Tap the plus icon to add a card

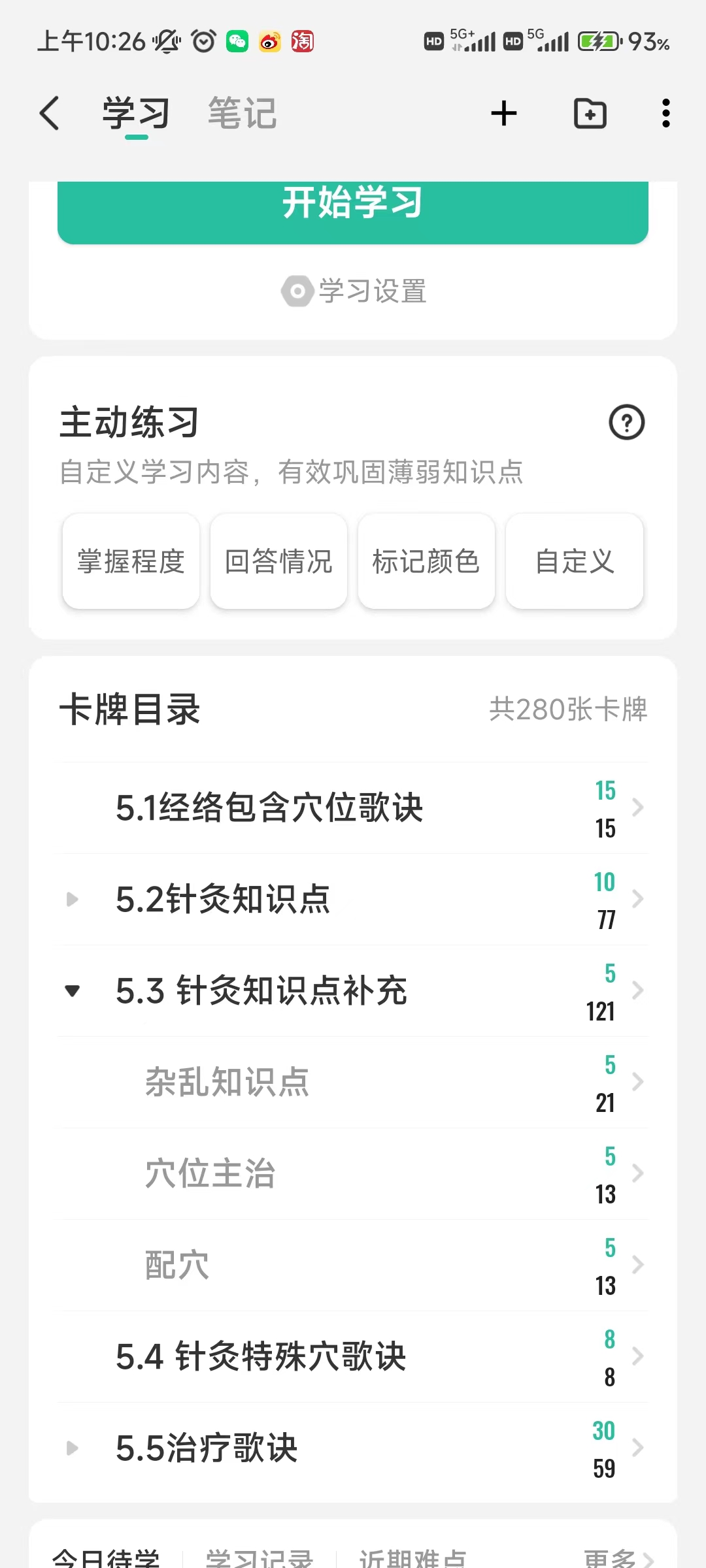(504, 114)
